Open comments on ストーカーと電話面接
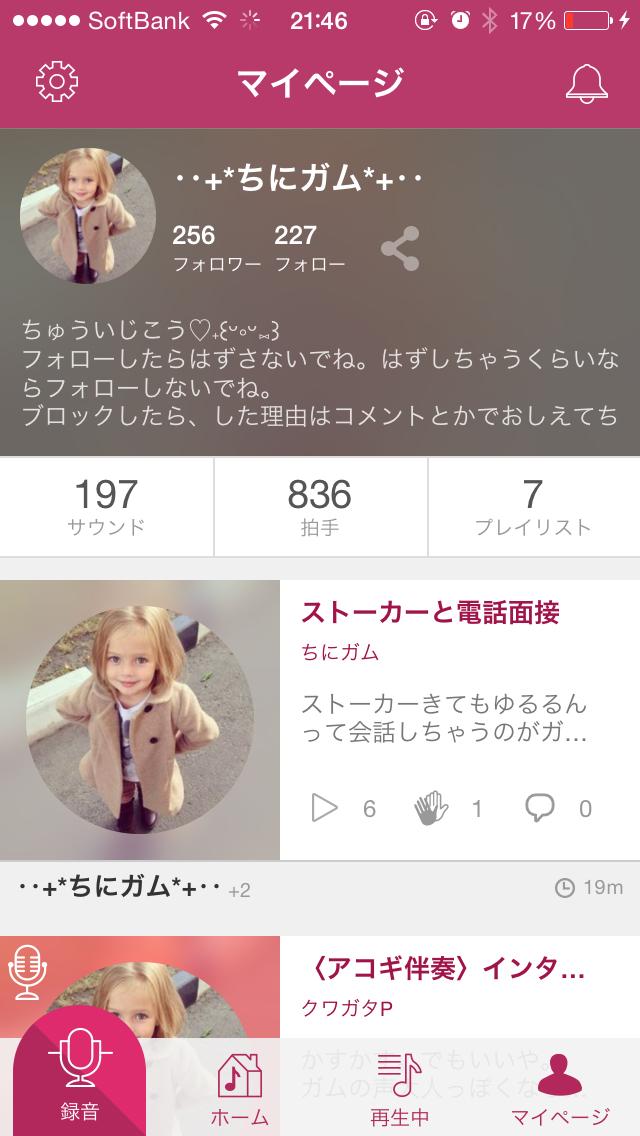This screenshot has height=1136, width=640. coord(540,808)
